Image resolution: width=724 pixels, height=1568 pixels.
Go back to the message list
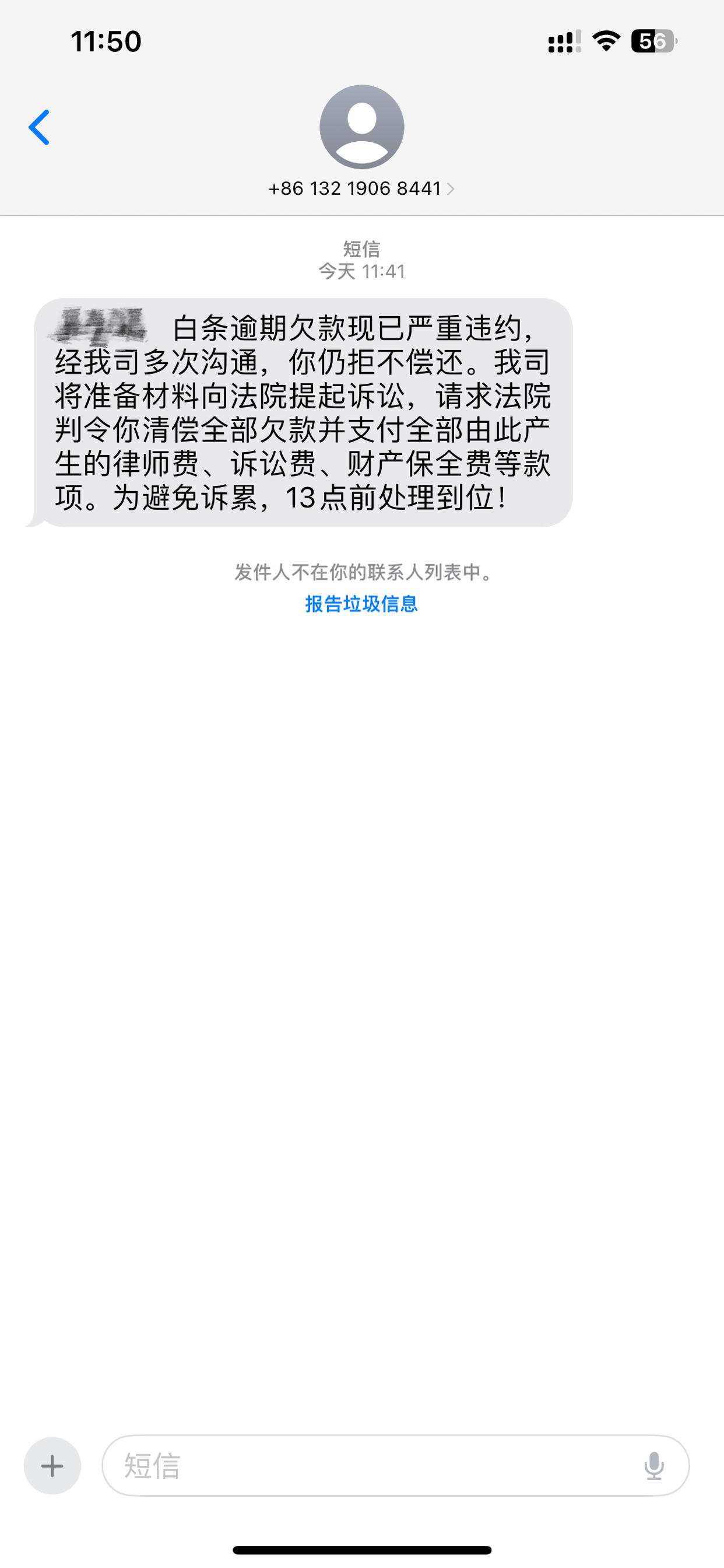[39, 127]
